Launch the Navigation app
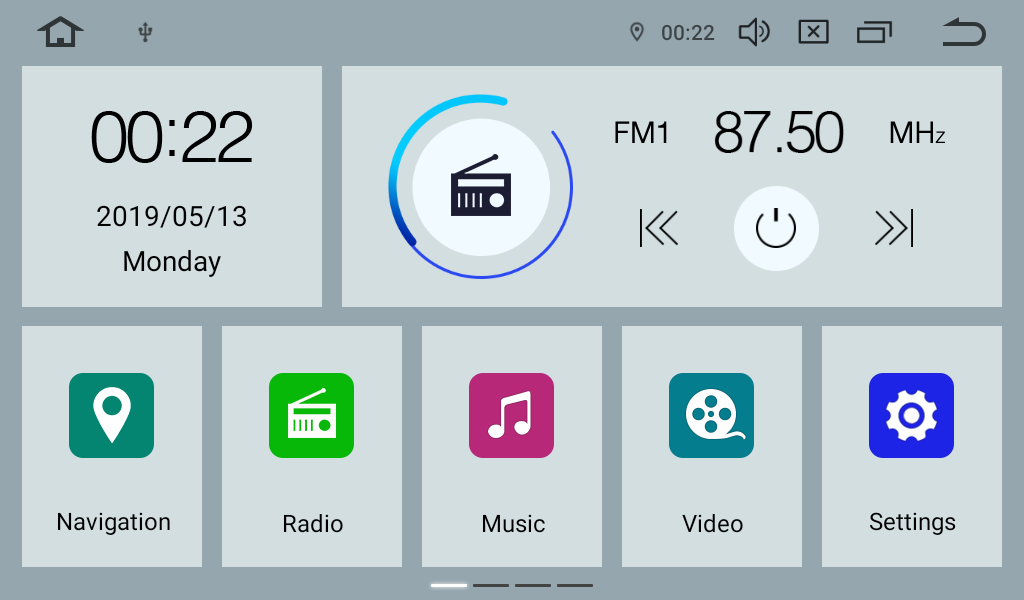The height and width of the screenshot is (600, 1024). coord(112,446)
